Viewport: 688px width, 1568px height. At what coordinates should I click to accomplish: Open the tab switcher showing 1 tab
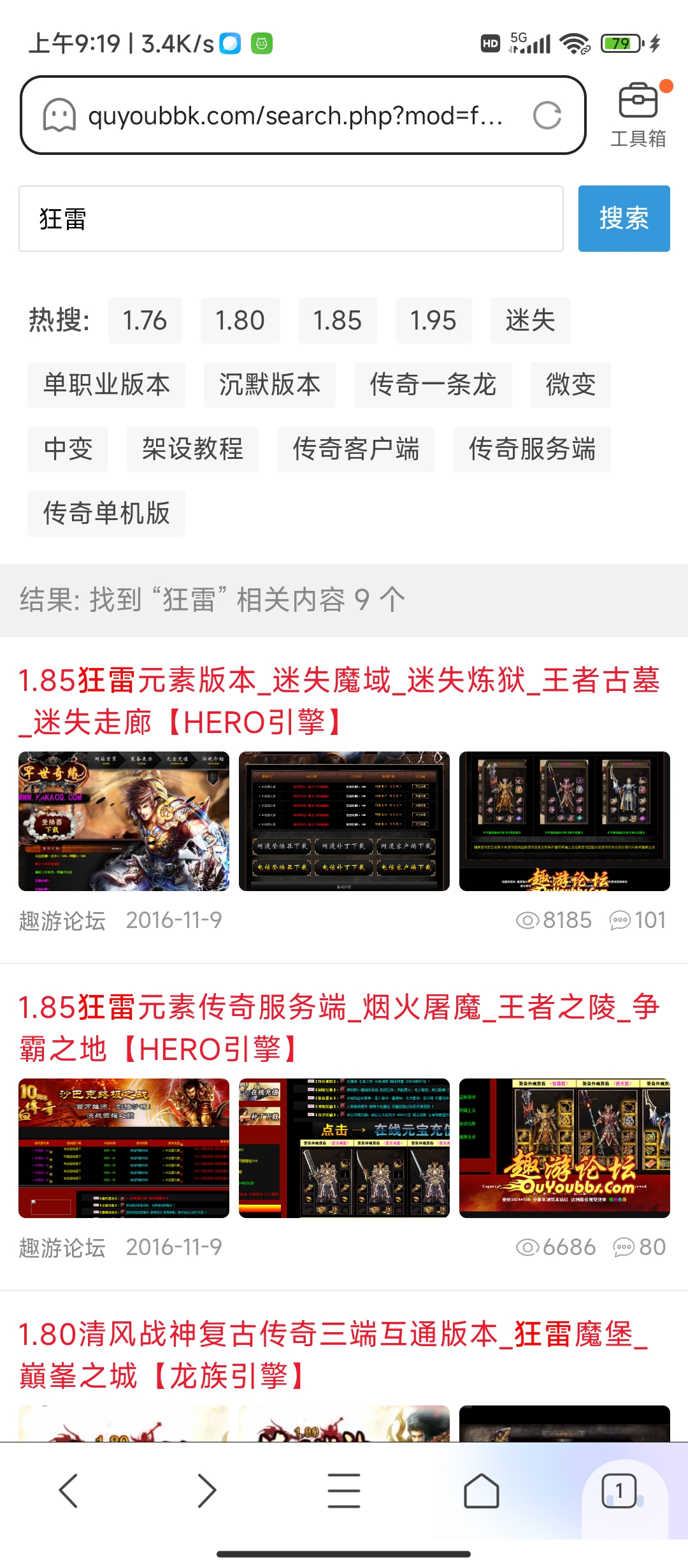click(619, 1491)
